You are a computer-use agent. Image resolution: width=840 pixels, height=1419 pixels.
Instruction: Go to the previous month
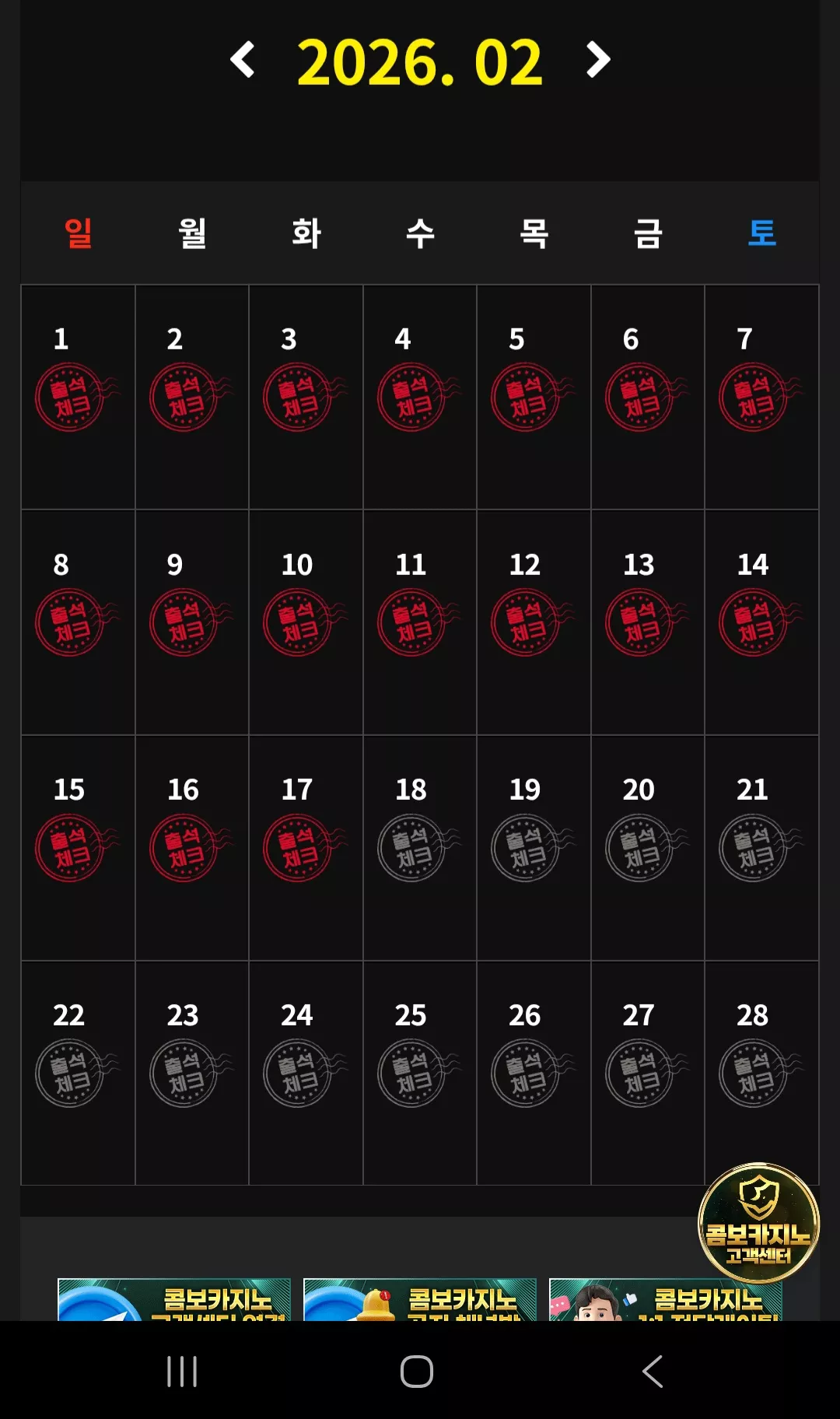pos(243,60)
